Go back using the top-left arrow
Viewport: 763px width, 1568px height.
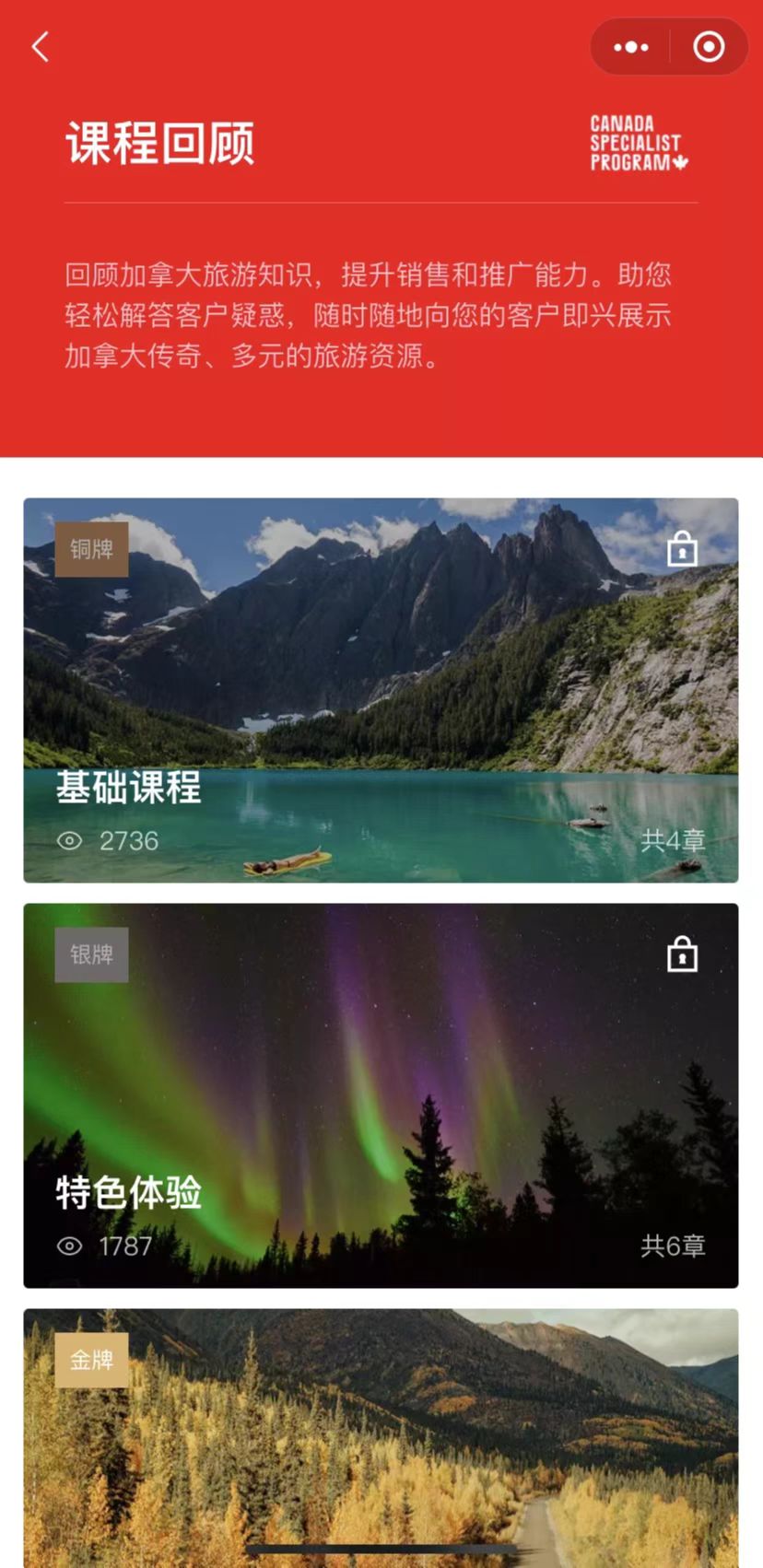pyautogui.click(x=41, y=47)
